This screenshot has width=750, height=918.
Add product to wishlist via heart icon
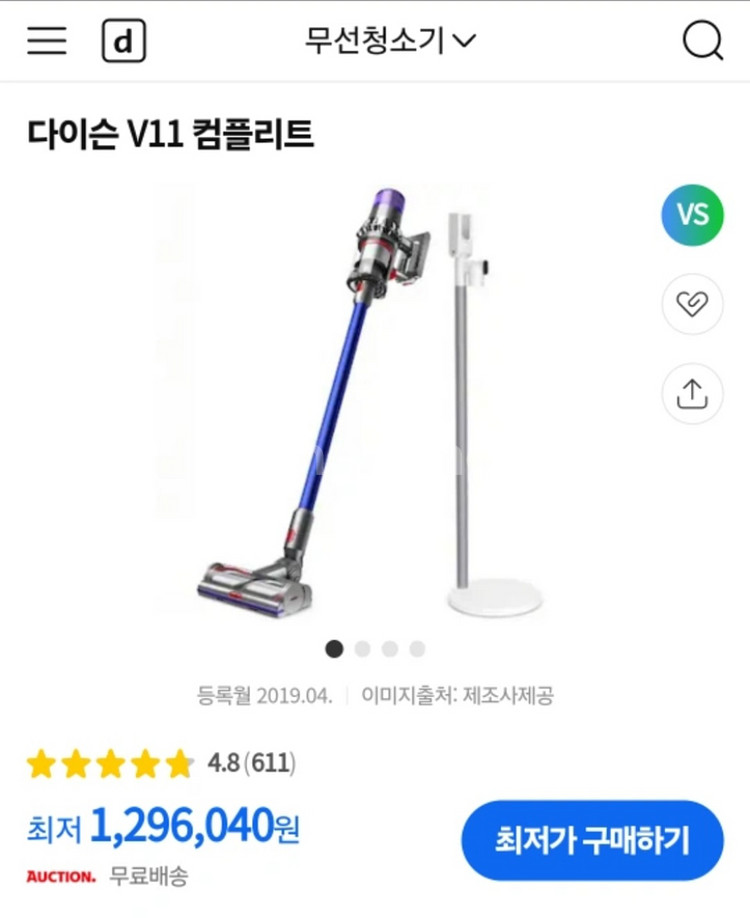coord(692,305)
